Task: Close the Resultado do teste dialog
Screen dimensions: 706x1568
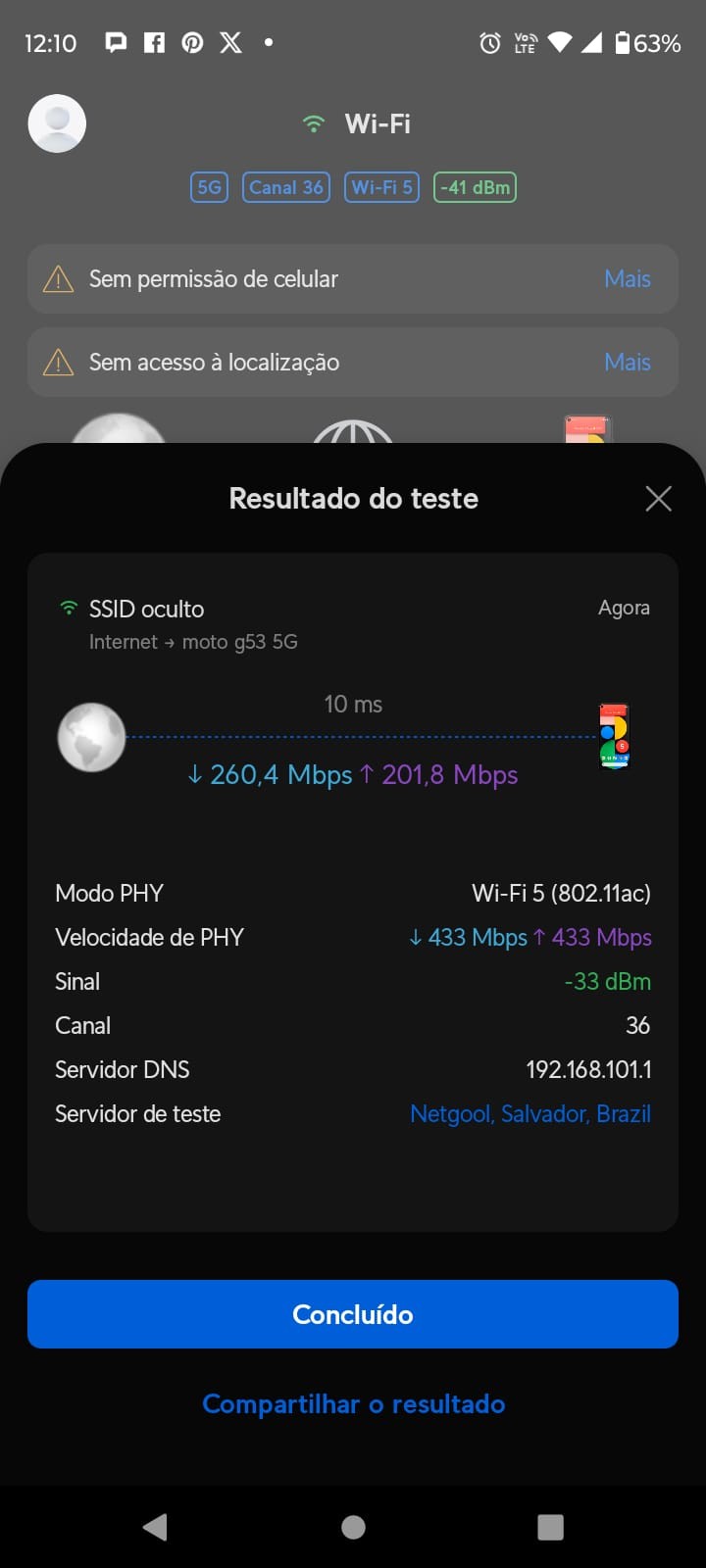Action: coord(658,499)
